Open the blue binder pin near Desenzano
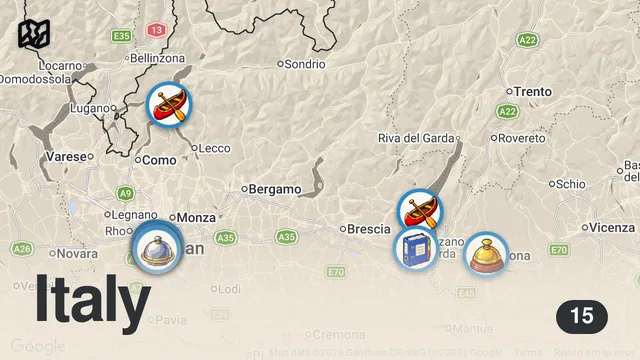Viewport: 640px width, 360px height. click(416, 248)
